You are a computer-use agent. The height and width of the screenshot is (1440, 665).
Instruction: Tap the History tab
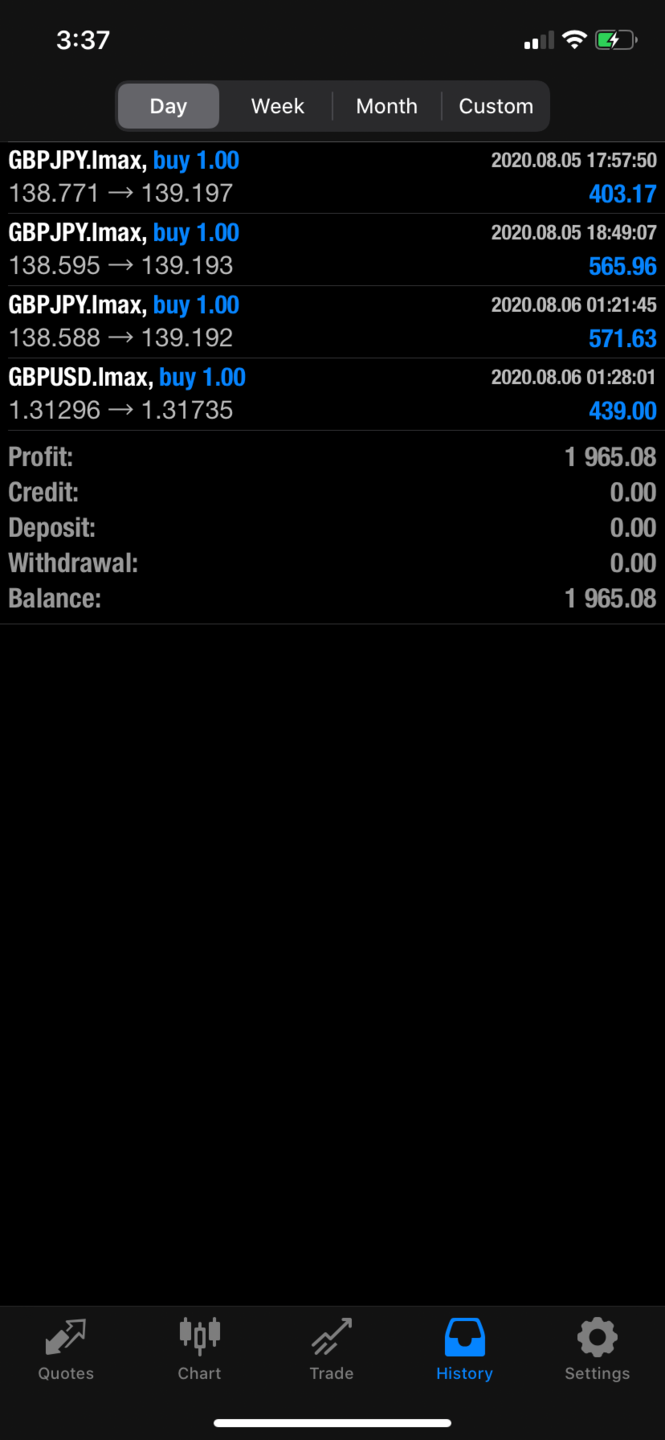(x=464, y=1349)
